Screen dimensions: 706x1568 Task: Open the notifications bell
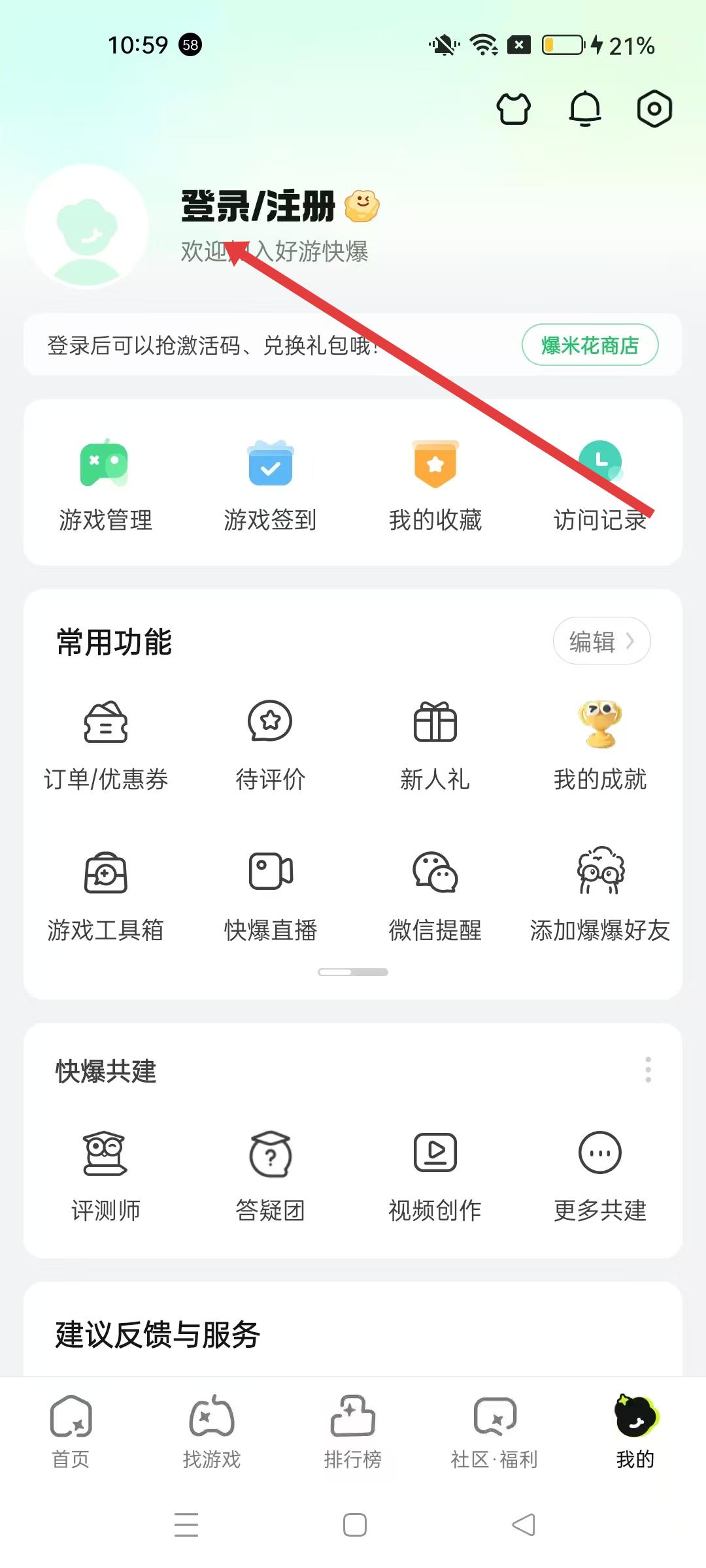[x=585, y=108]
